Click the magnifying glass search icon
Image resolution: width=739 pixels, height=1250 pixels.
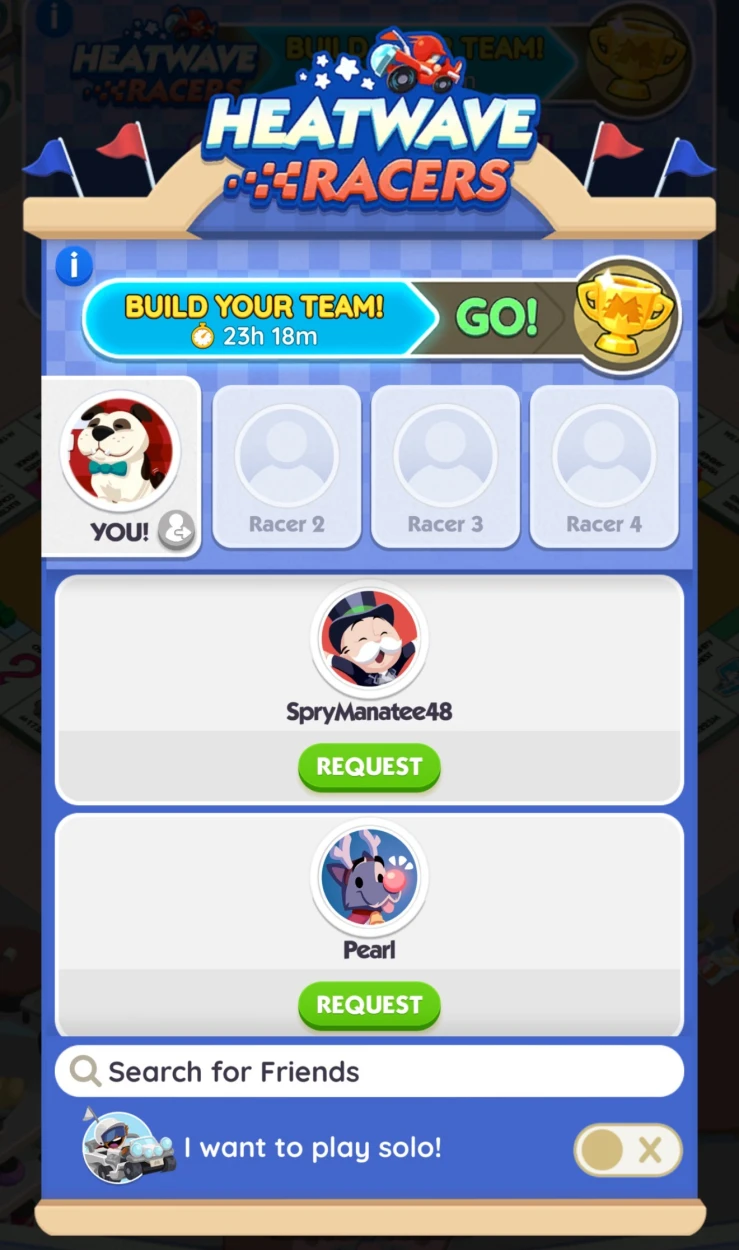(x=84, y=1071)
